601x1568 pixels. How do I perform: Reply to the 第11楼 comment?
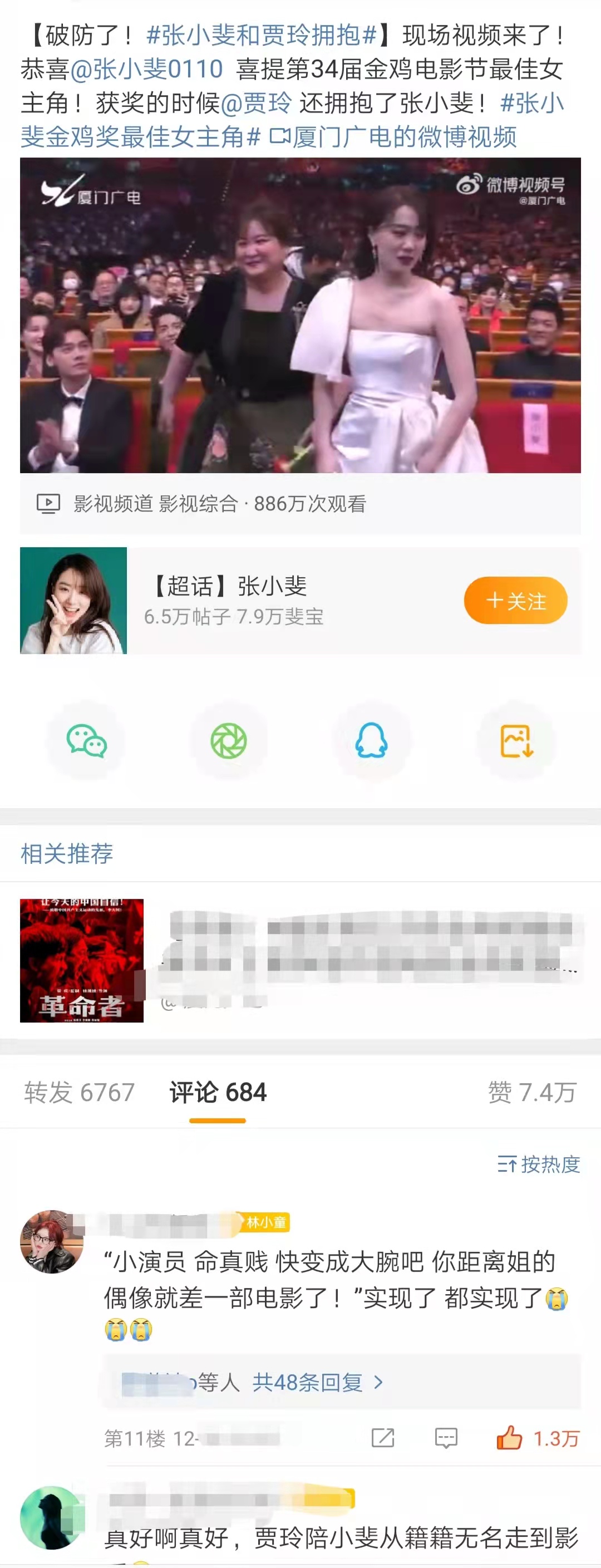tap(446, 1438)
